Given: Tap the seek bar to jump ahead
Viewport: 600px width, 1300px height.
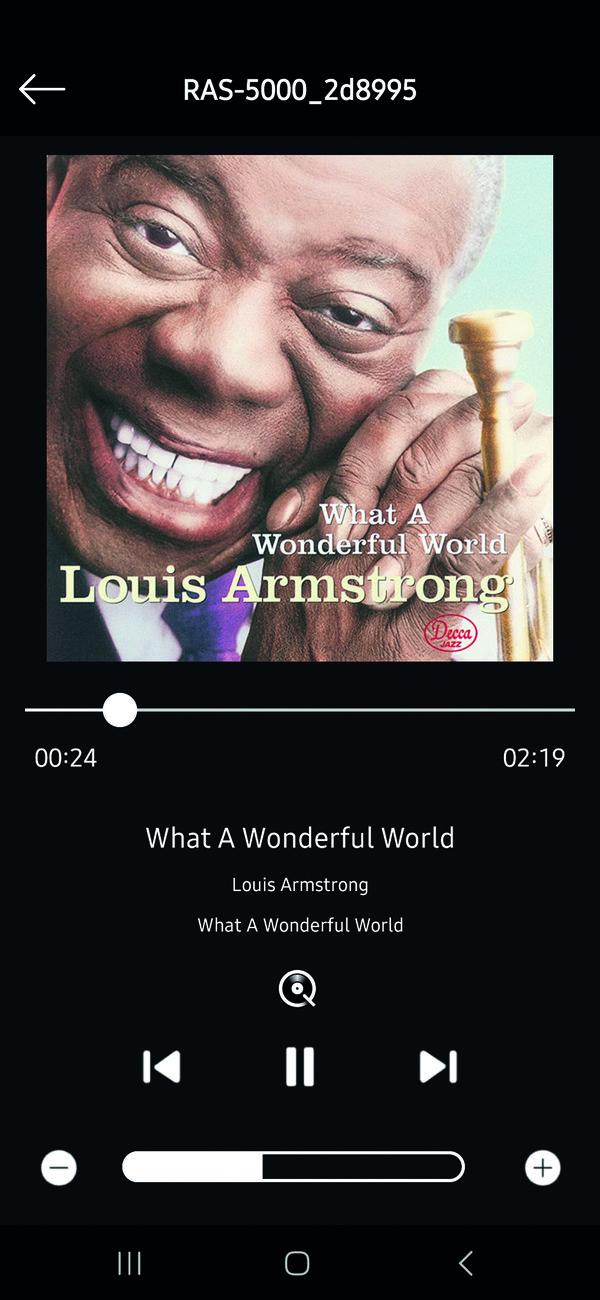Looking at the screenshot, I should coord(400,709).
